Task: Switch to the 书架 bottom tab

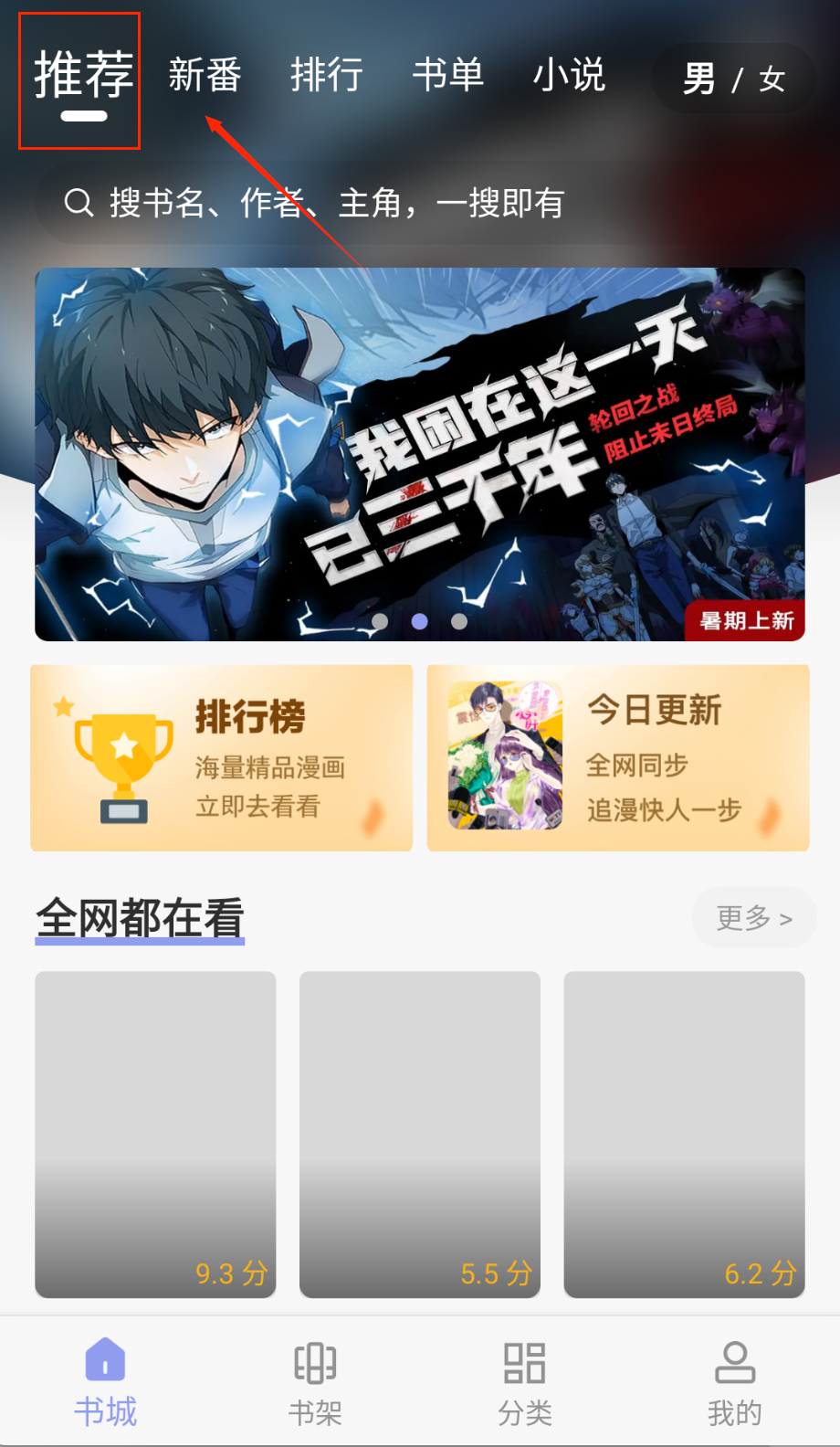Action: (x=315, y=1383)
